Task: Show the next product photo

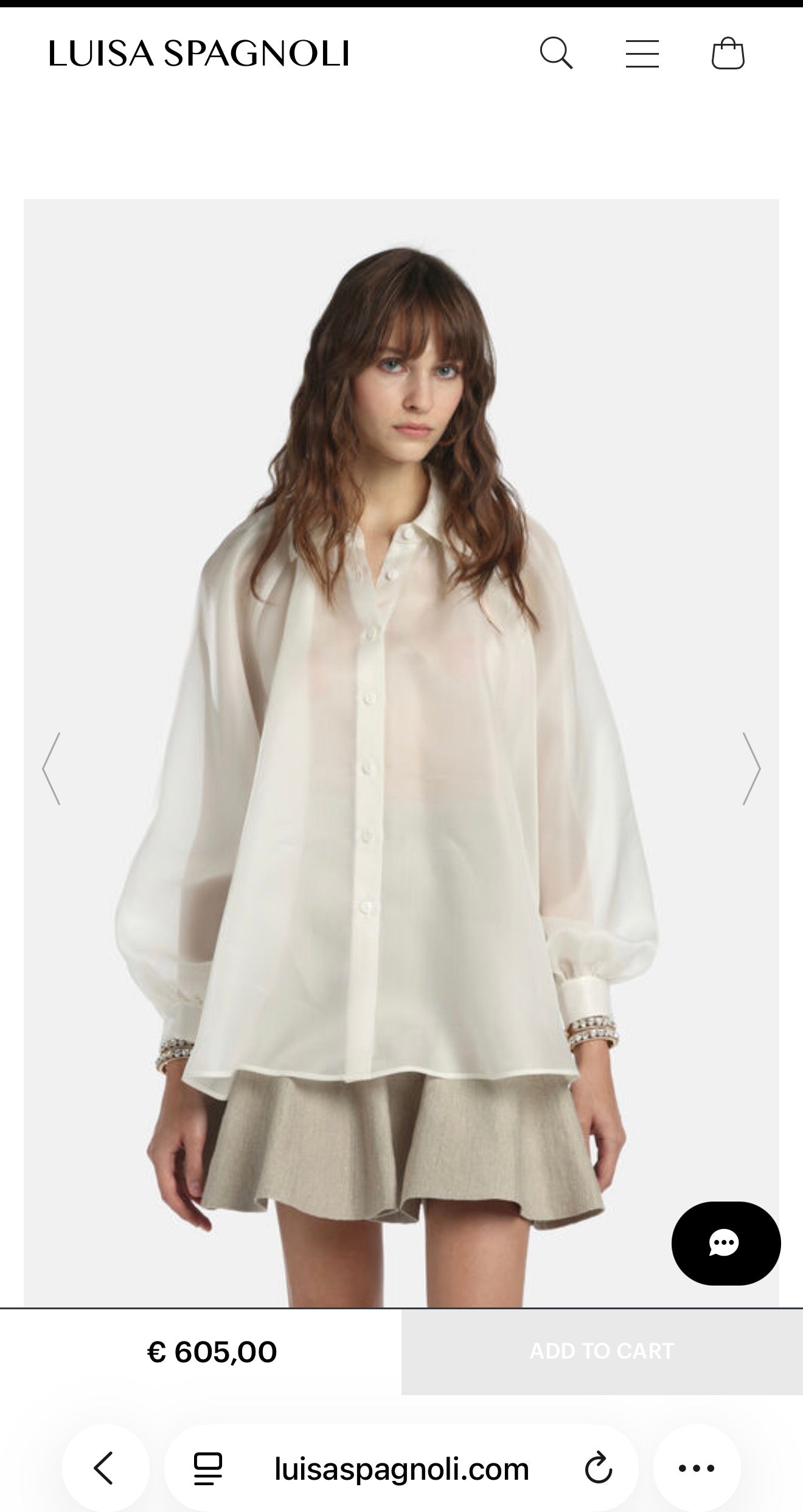Action: point(751,768)
